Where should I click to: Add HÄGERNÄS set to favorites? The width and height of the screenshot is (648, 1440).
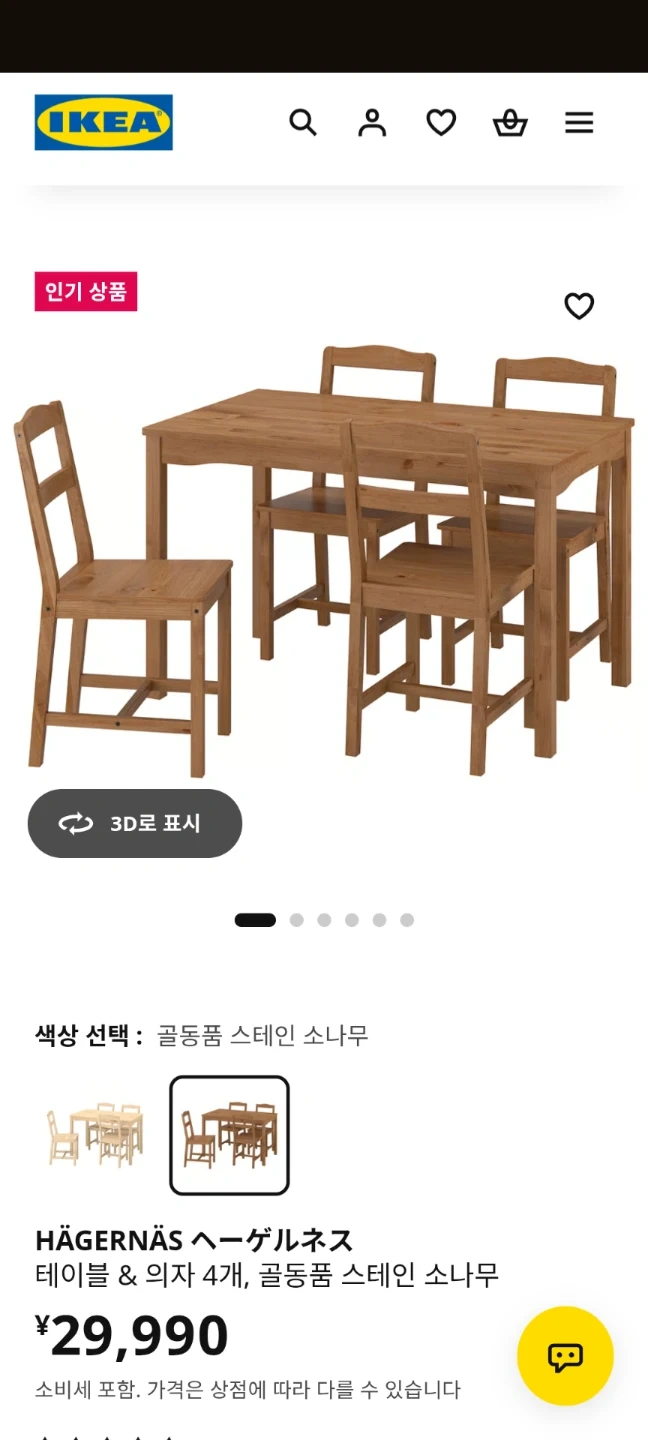click(x=579, y=306)
